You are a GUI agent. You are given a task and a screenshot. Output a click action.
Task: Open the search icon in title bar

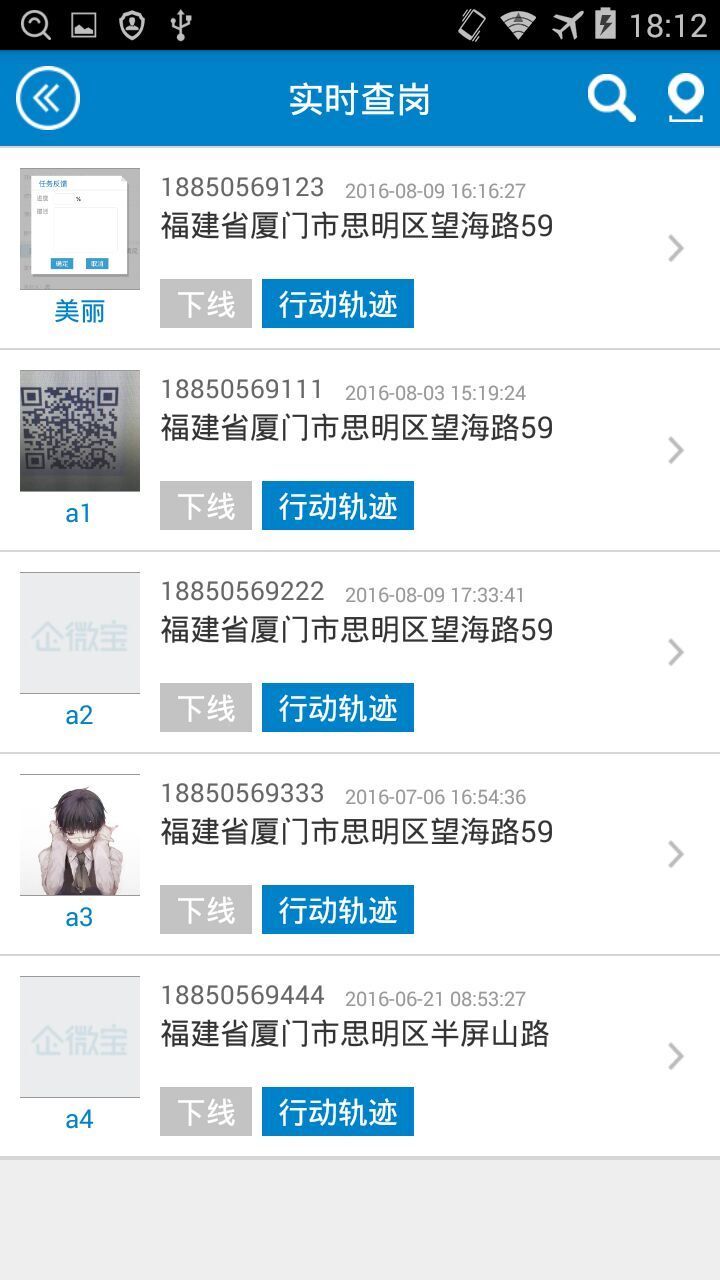tap(609, 98)
